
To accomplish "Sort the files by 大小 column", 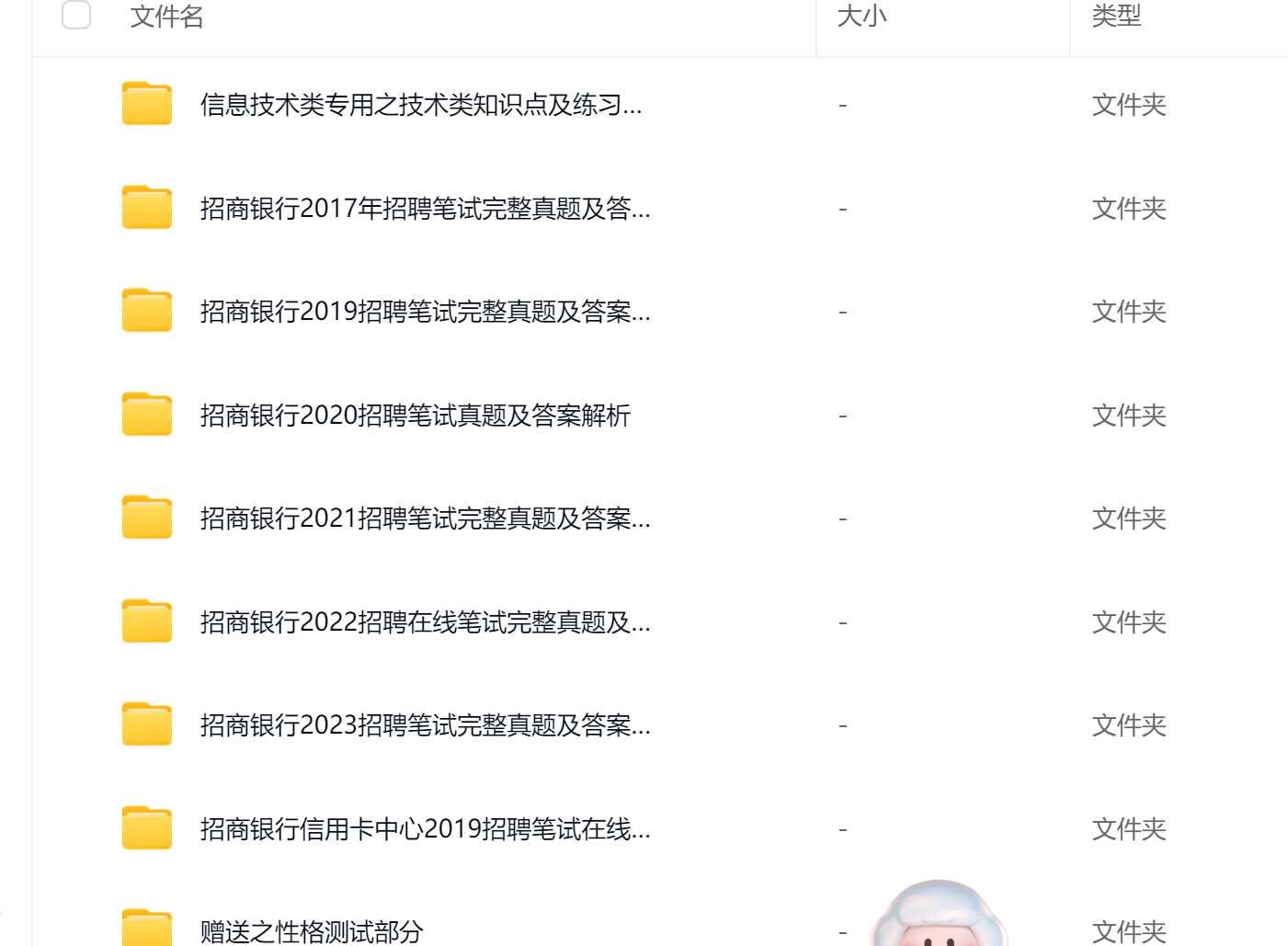I will 861,17.
